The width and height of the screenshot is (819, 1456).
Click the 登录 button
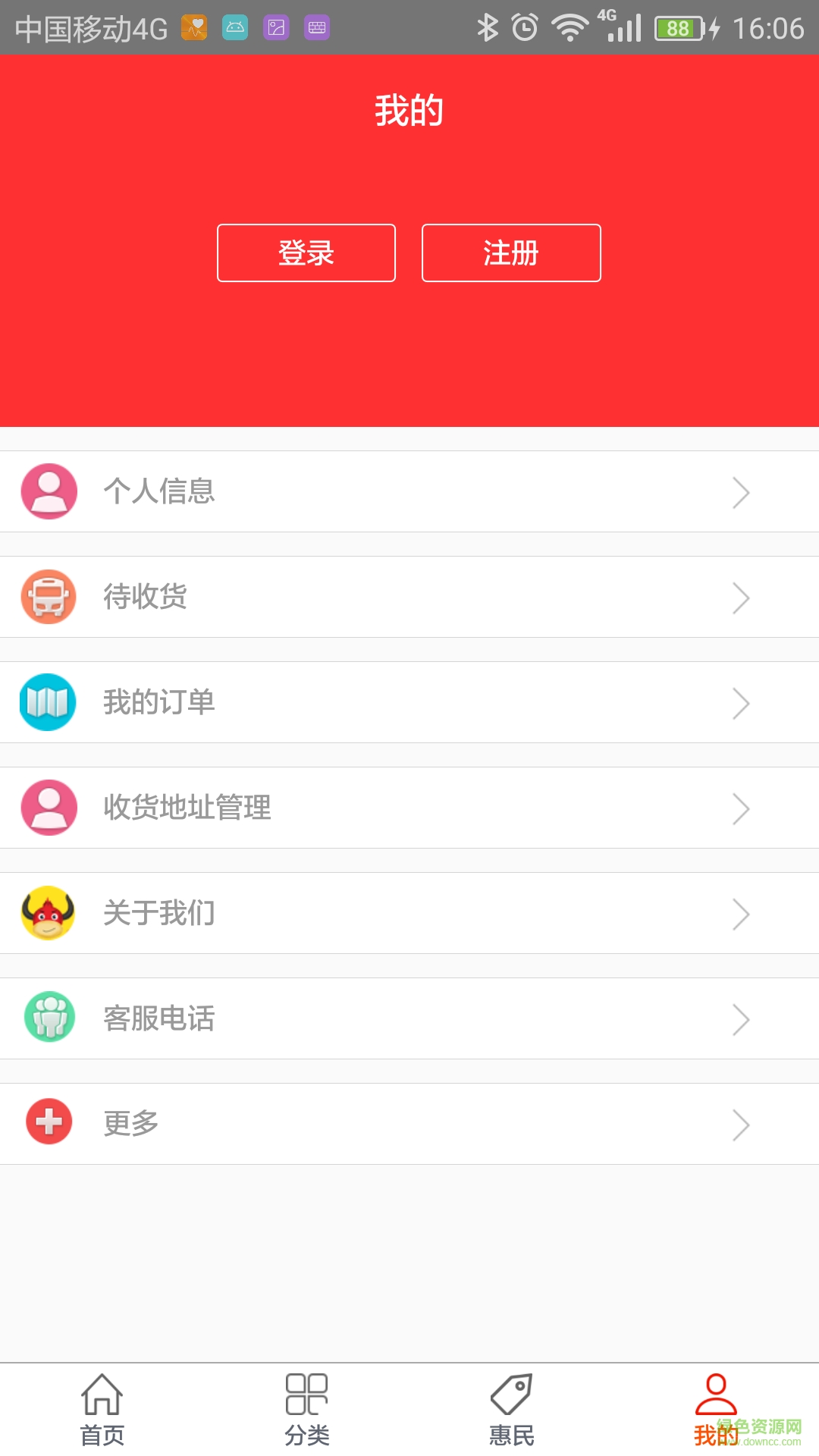click(306, 253)
